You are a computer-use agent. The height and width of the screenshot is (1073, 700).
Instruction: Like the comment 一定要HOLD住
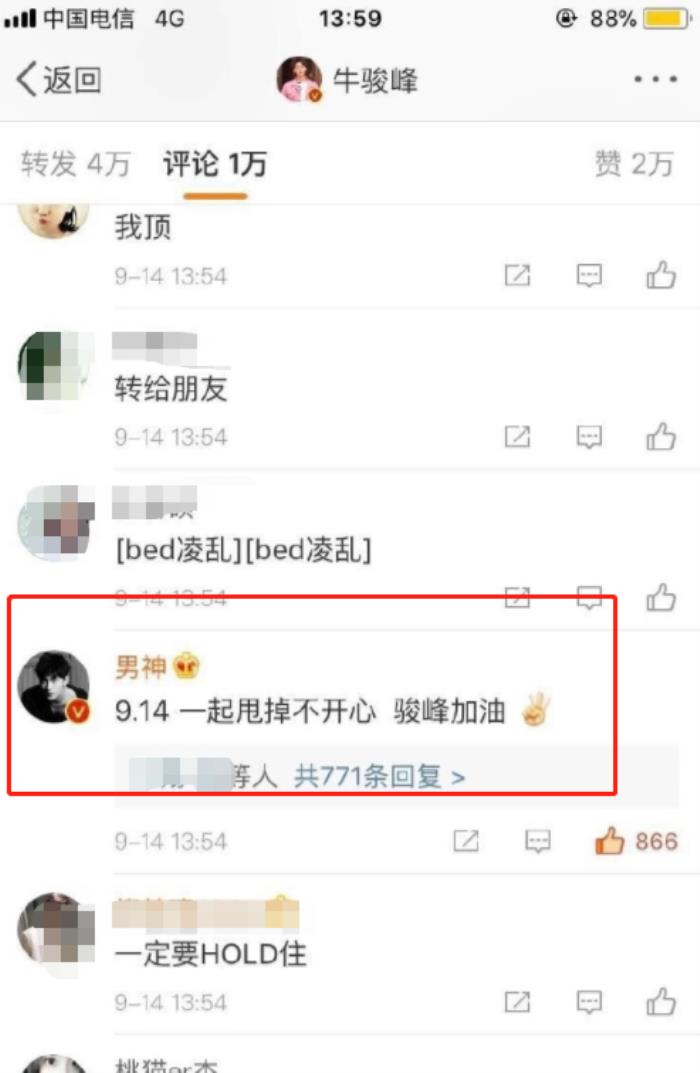click(x=661, y=1001)
